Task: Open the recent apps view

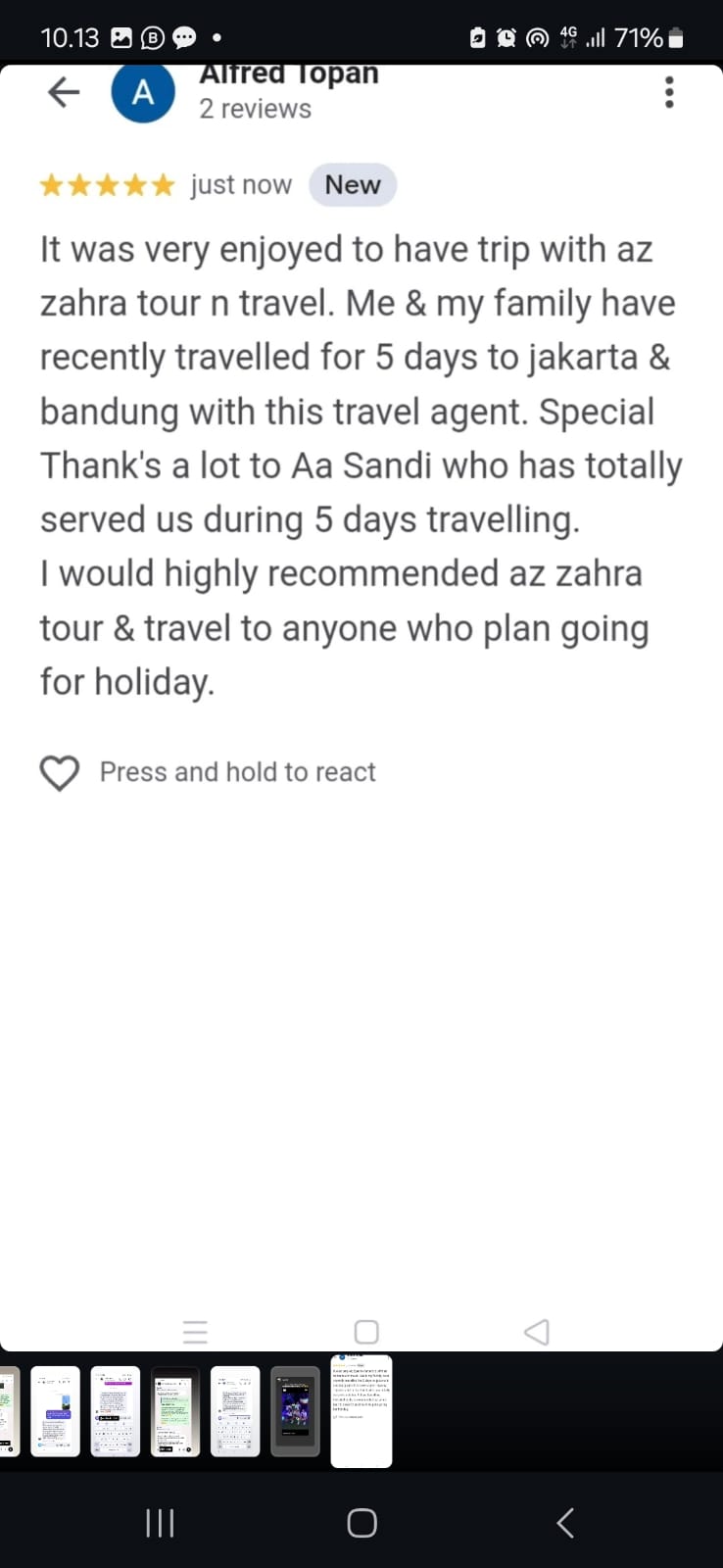Action: tap(160, 1522)
